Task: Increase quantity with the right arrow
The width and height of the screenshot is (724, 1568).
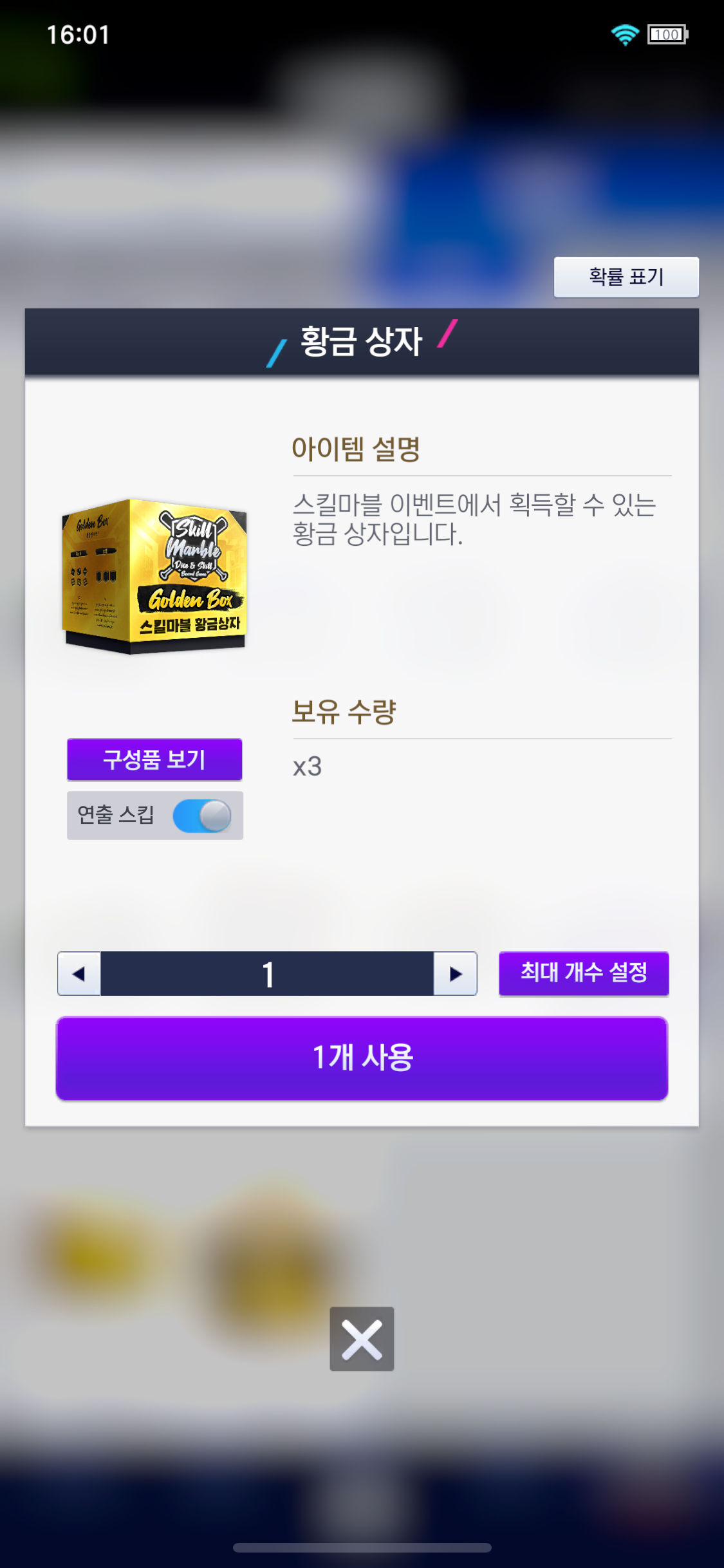Action: point(455,973)
